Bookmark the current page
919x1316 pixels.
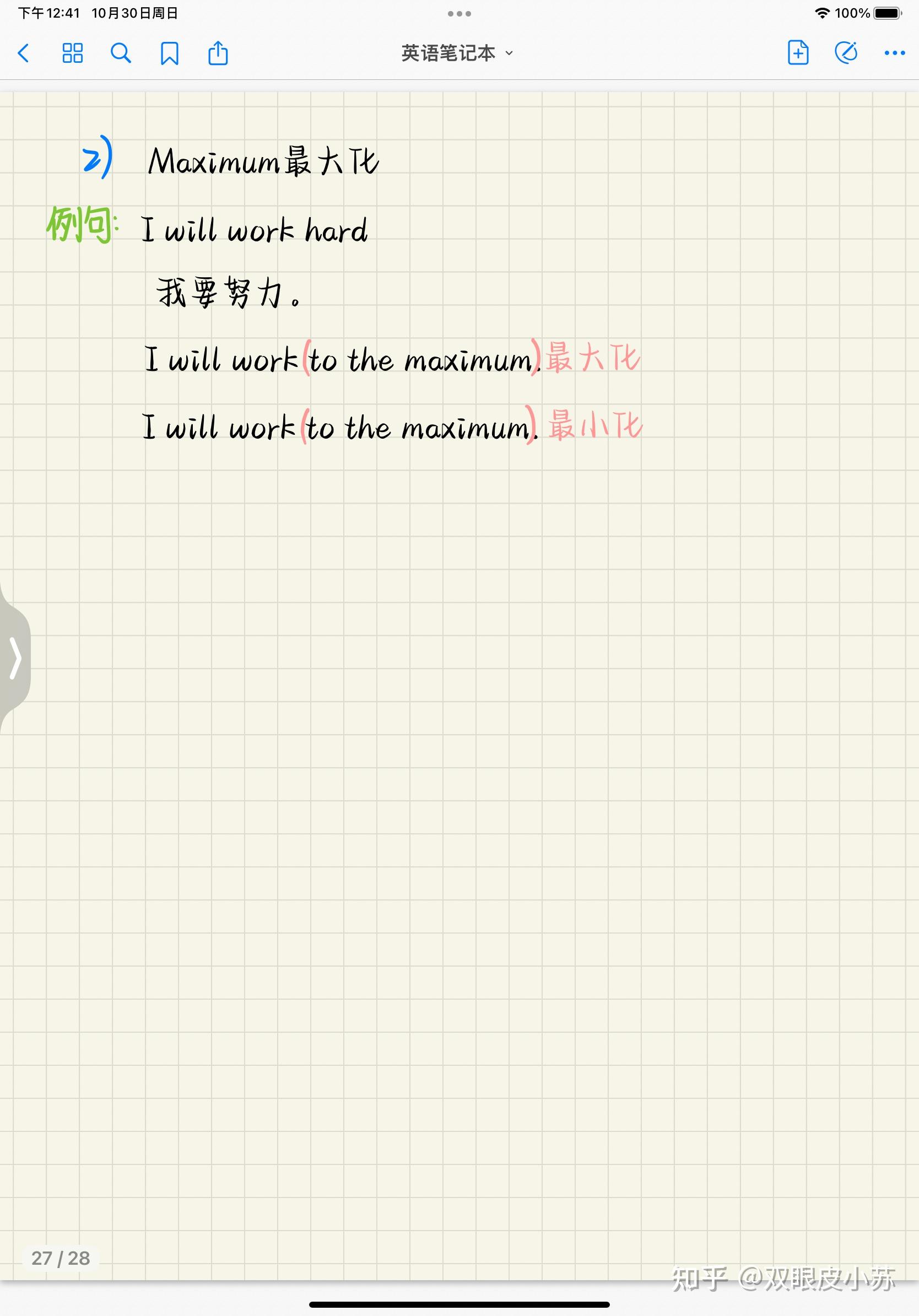tap(170, 53)
